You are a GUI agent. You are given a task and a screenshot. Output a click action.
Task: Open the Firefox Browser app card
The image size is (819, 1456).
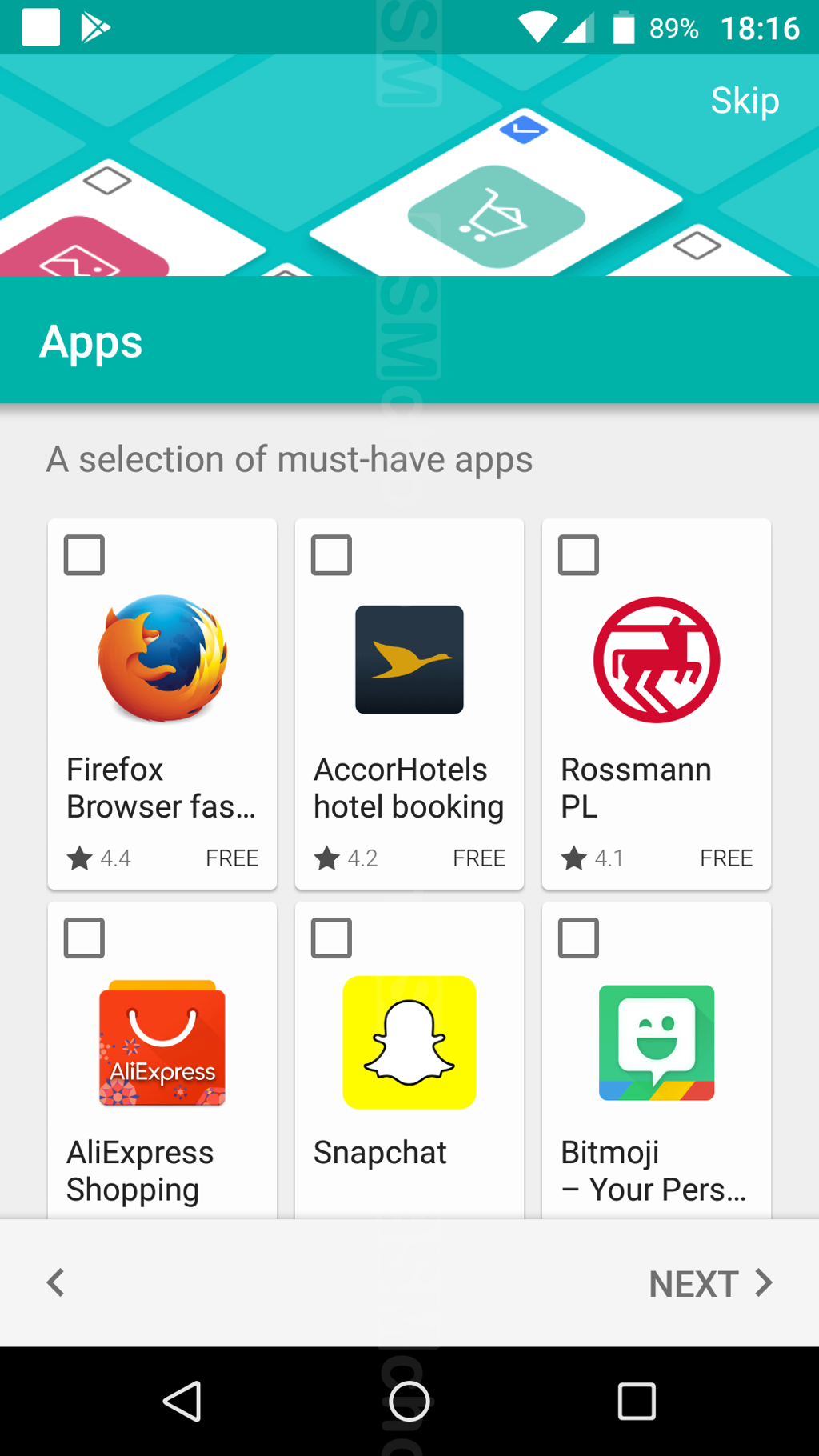[162, 704]
